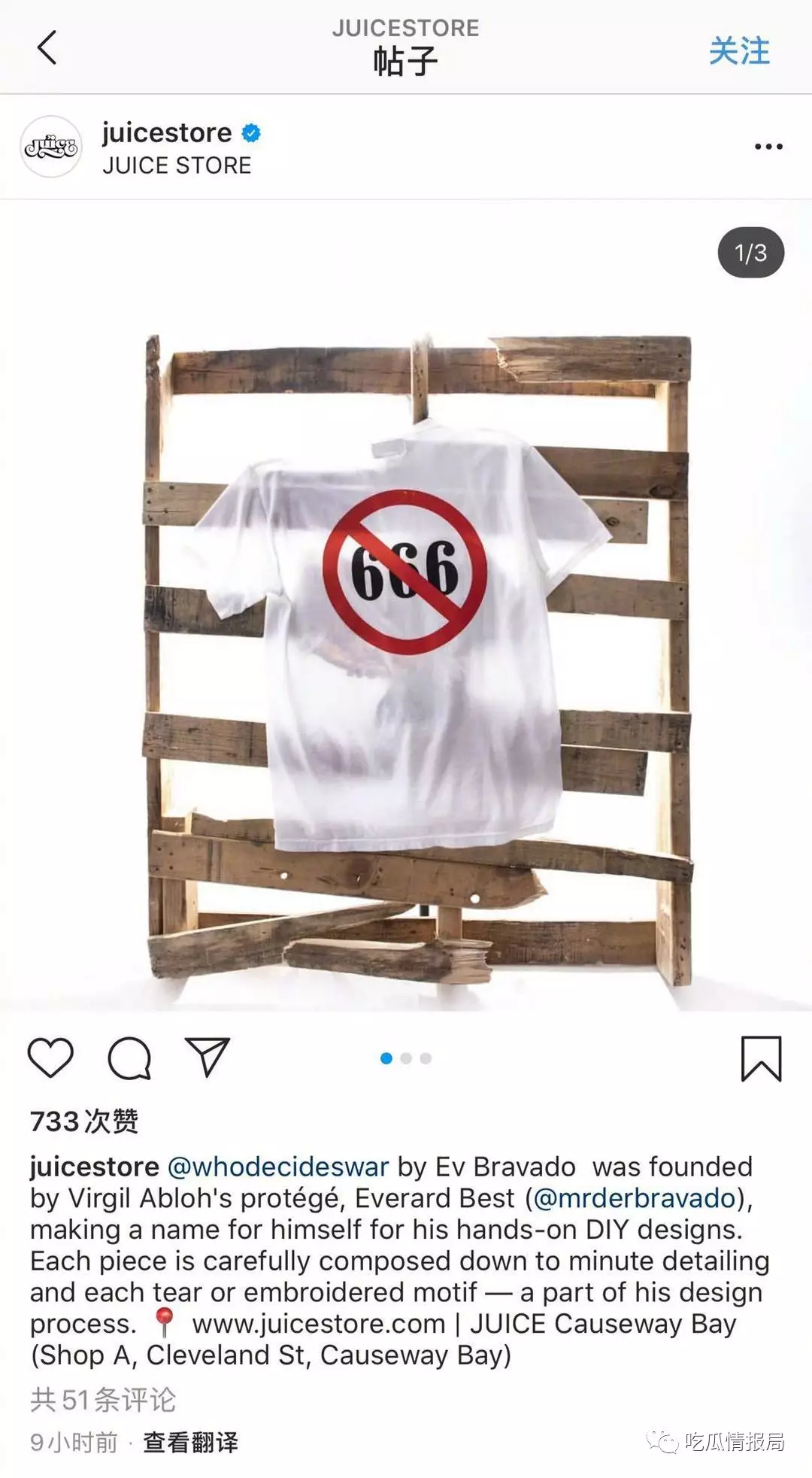Open the juicestore profile avatar
Screen dimensions: 812x1478
50,147
